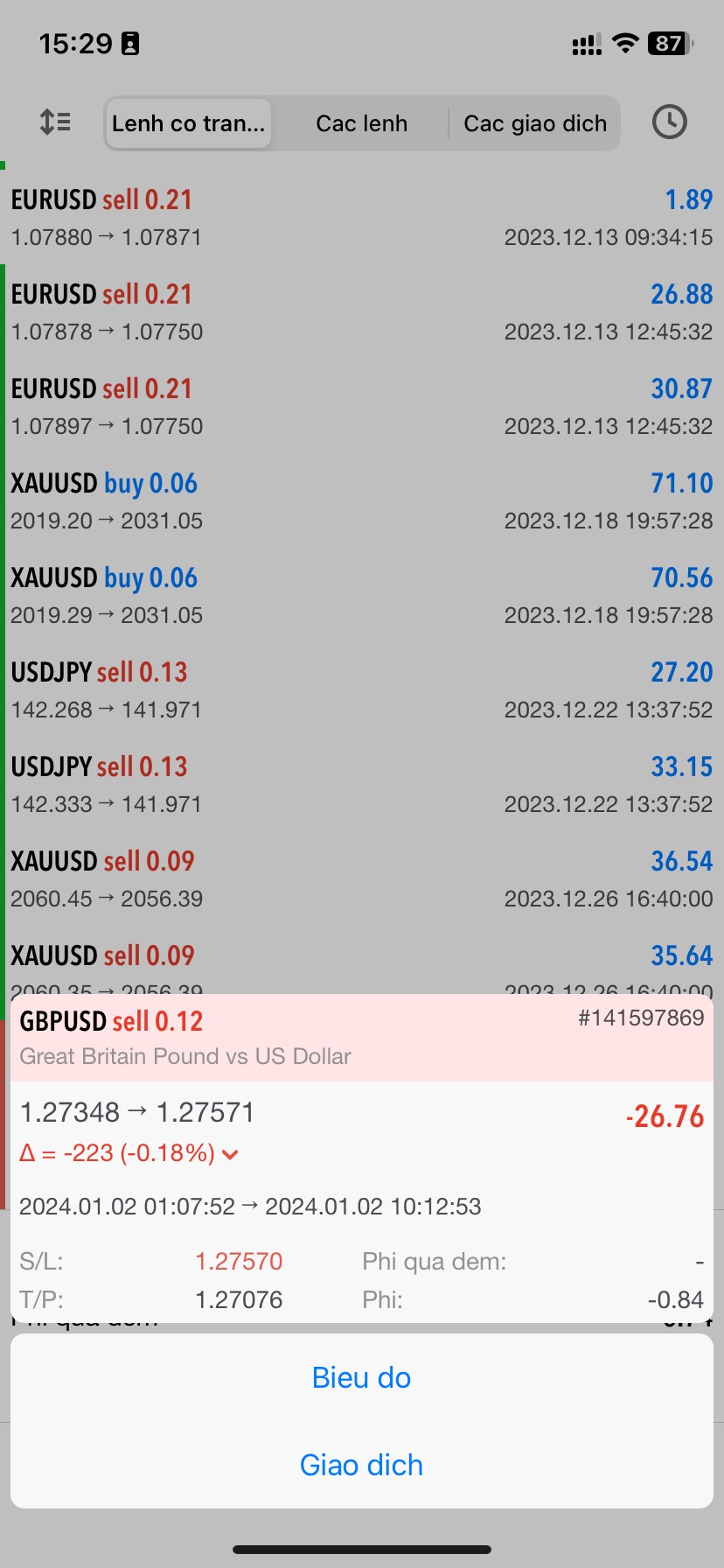Open the sort order icon

click(55, 122)
